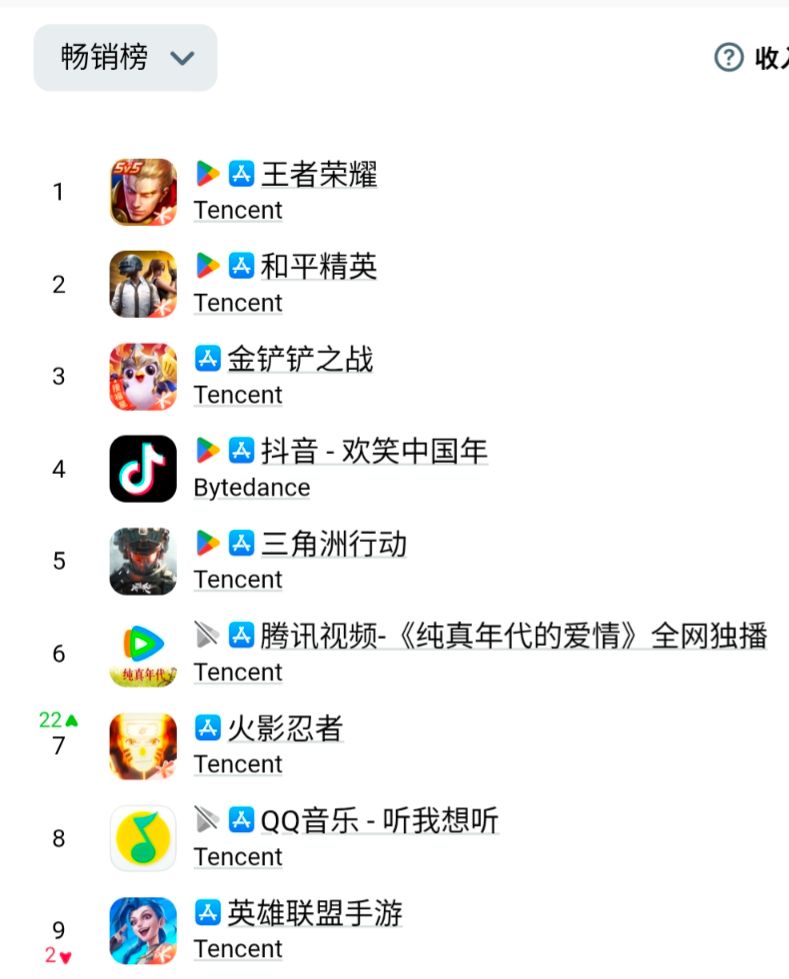Click the greyed Play icon beside 腾讯视频

click(x=208, y=634)
